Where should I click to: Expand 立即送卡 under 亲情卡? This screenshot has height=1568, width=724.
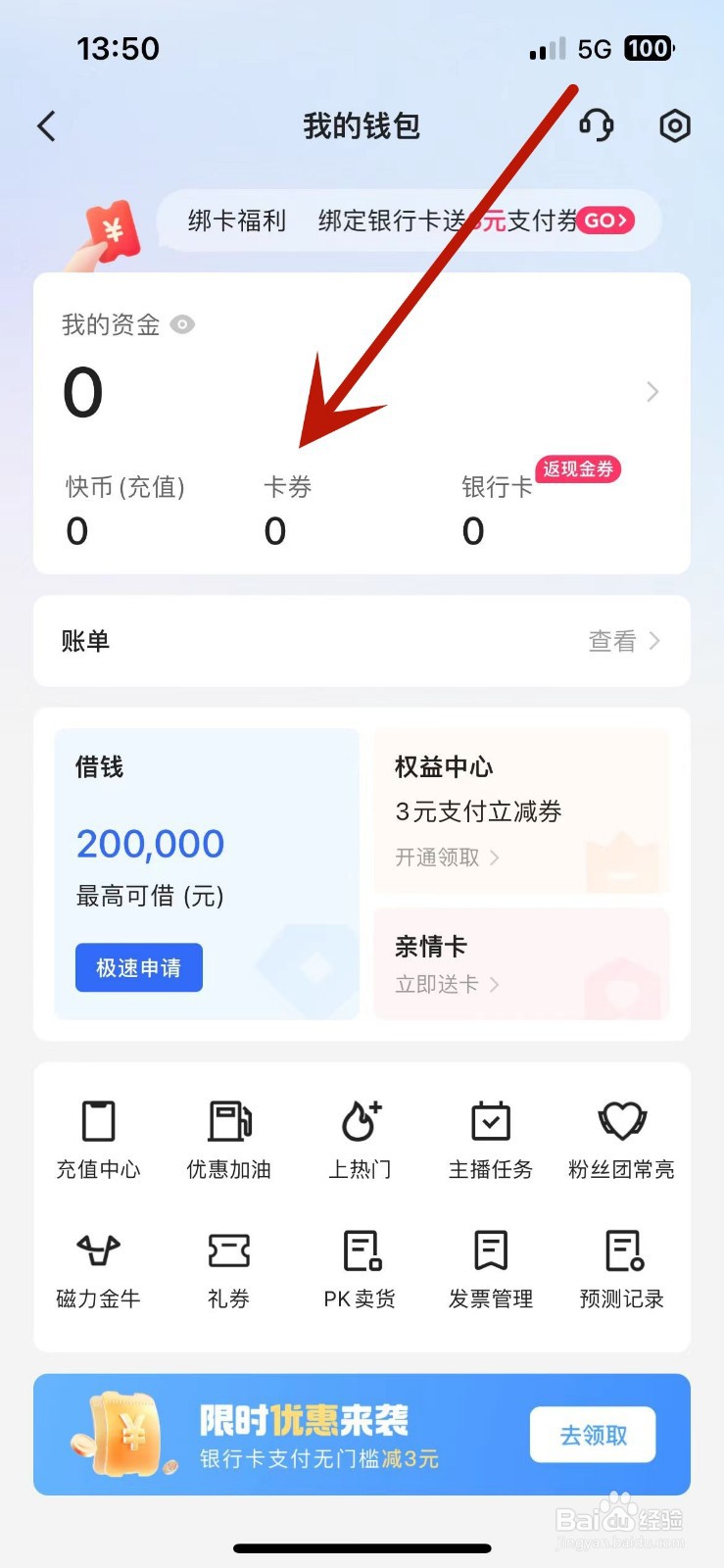tap(439, 986)
